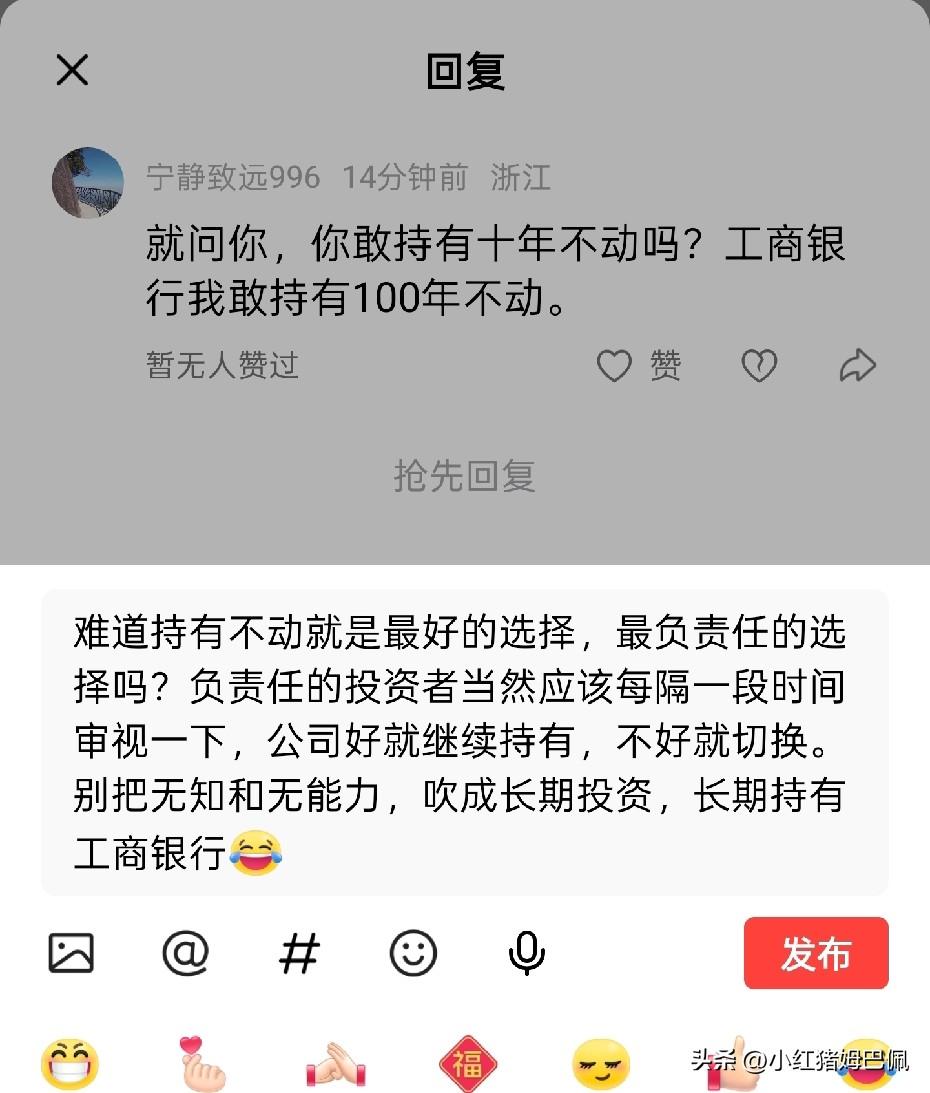Open 宁静致远996's profile via username
Image resolution: width=930 pixels, height=1093 pixels.
click(232, 174)
